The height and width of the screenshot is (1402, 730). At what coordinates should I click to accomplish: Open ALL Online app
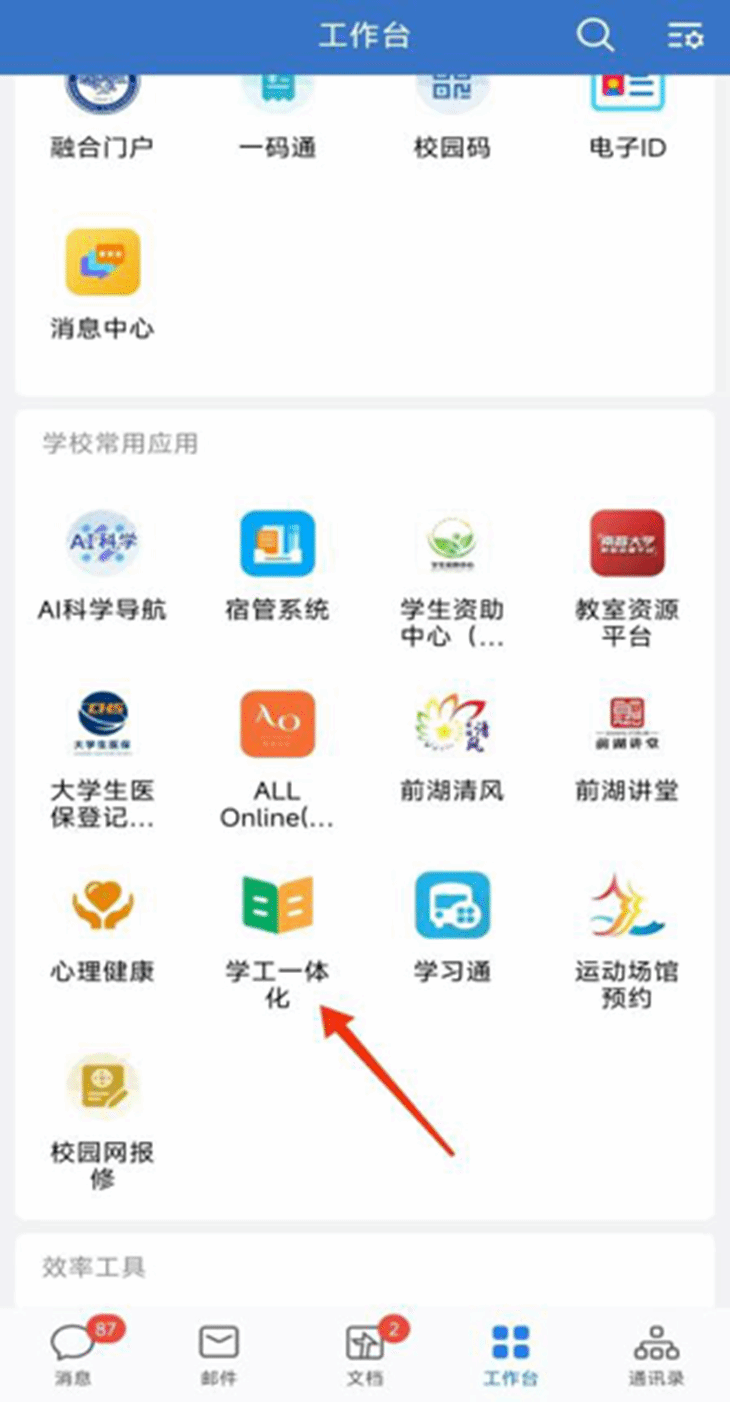pyautogui.click(x=277, y=724)
